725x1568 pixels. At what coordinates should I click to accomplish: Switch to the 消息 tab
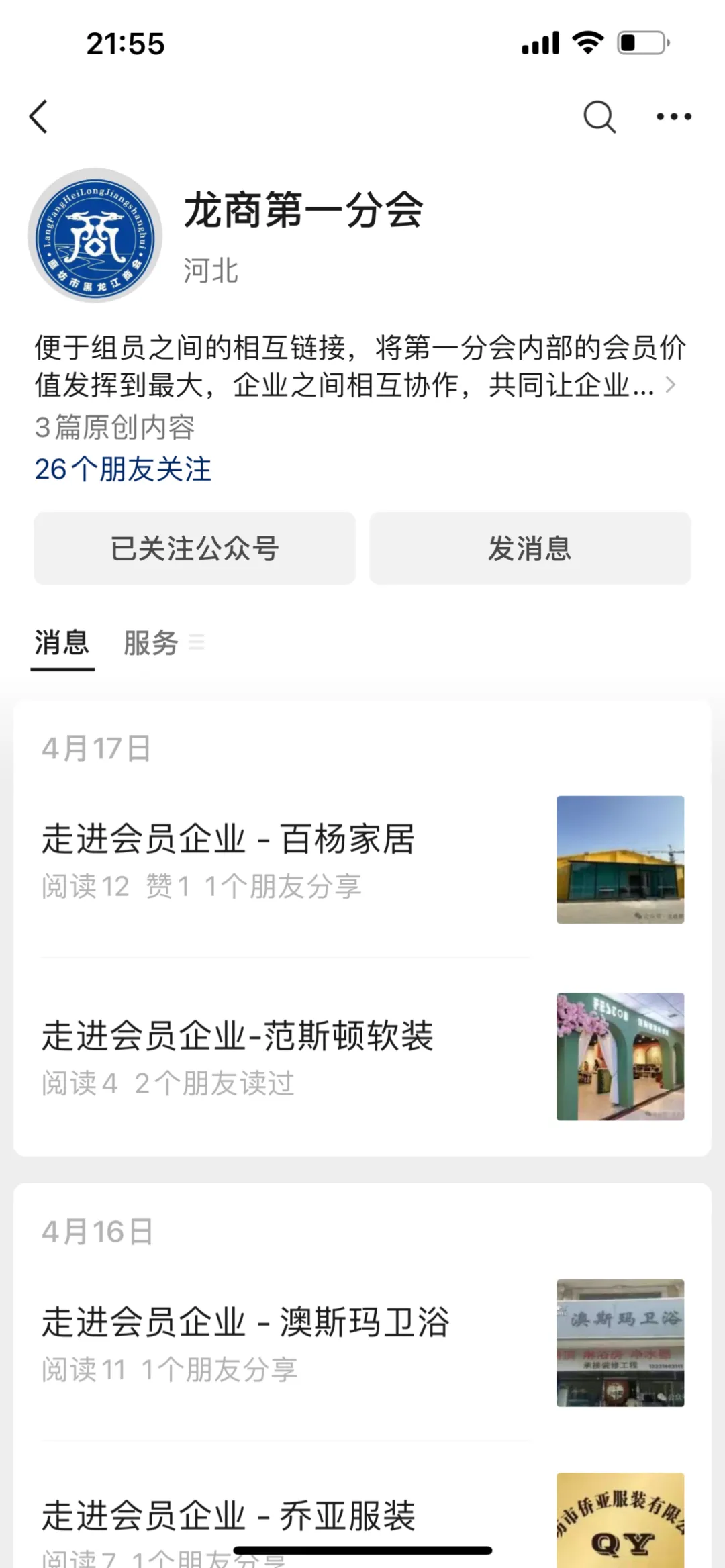coord(62,643)
